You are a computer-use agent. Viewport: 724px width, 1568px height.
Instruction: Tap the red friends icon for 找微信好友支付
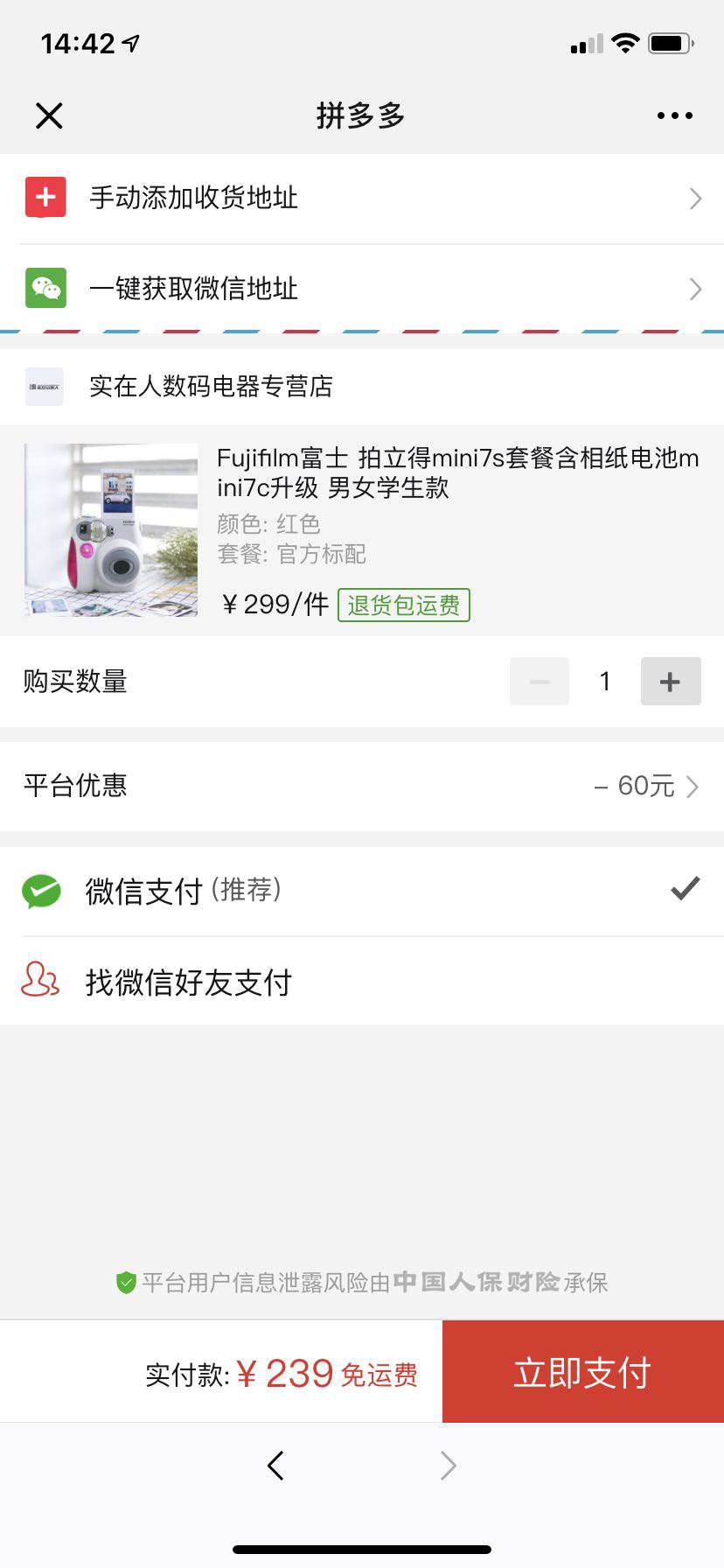pyautogui.click(x=41, y=982)
